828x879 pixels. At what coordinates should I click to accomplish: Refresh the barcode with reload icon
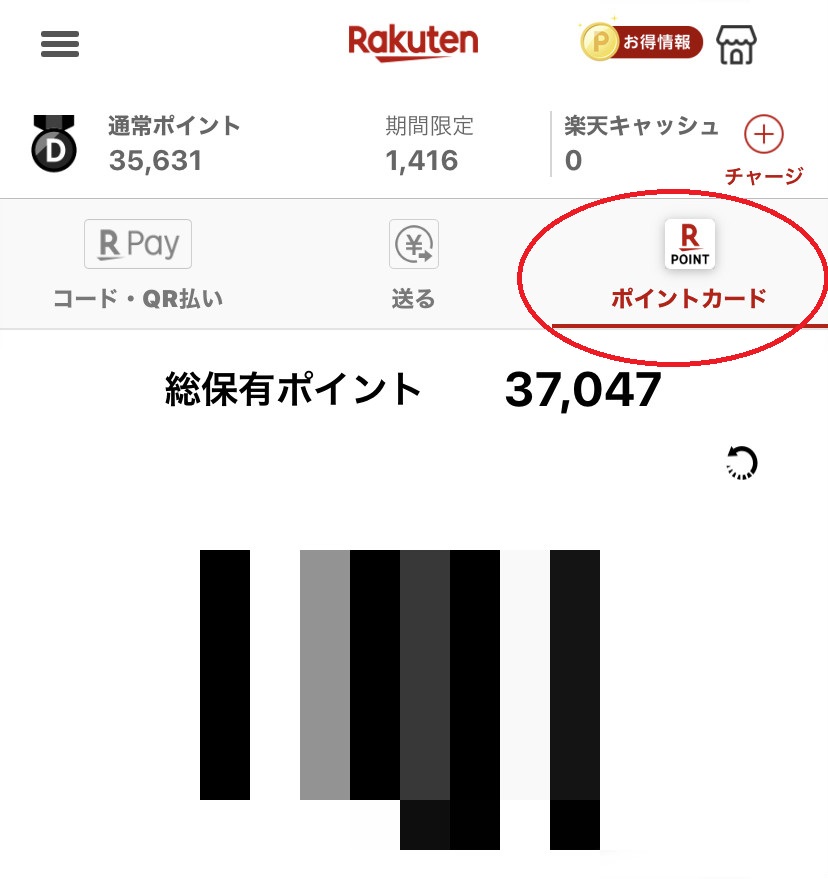click(741, 463)
